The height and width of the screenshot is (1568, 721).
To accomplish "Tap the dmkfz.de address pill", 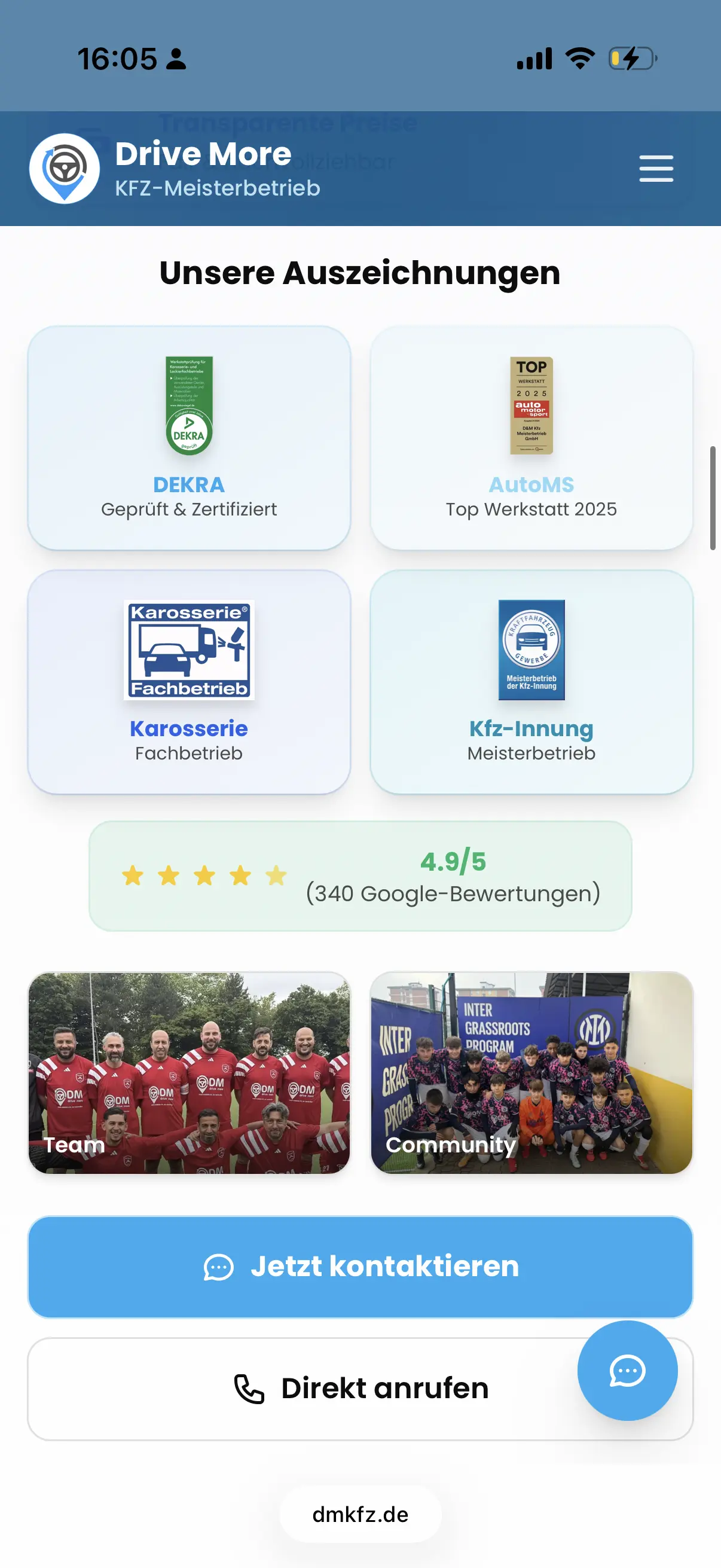I will (x=360, y=1514).
